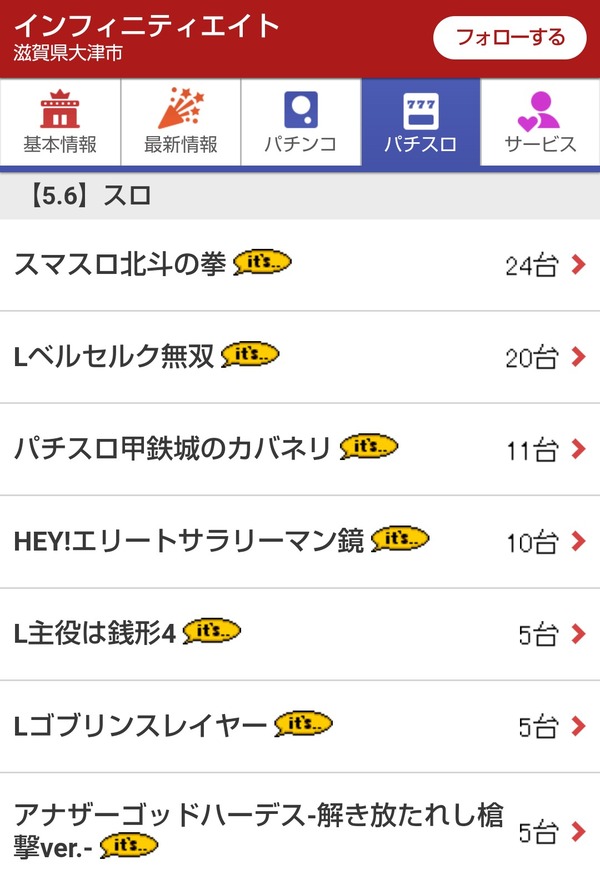Viewport: 600px width, 880px height.
Task: Select the パチスロ tab
Action: pos(421,122)
